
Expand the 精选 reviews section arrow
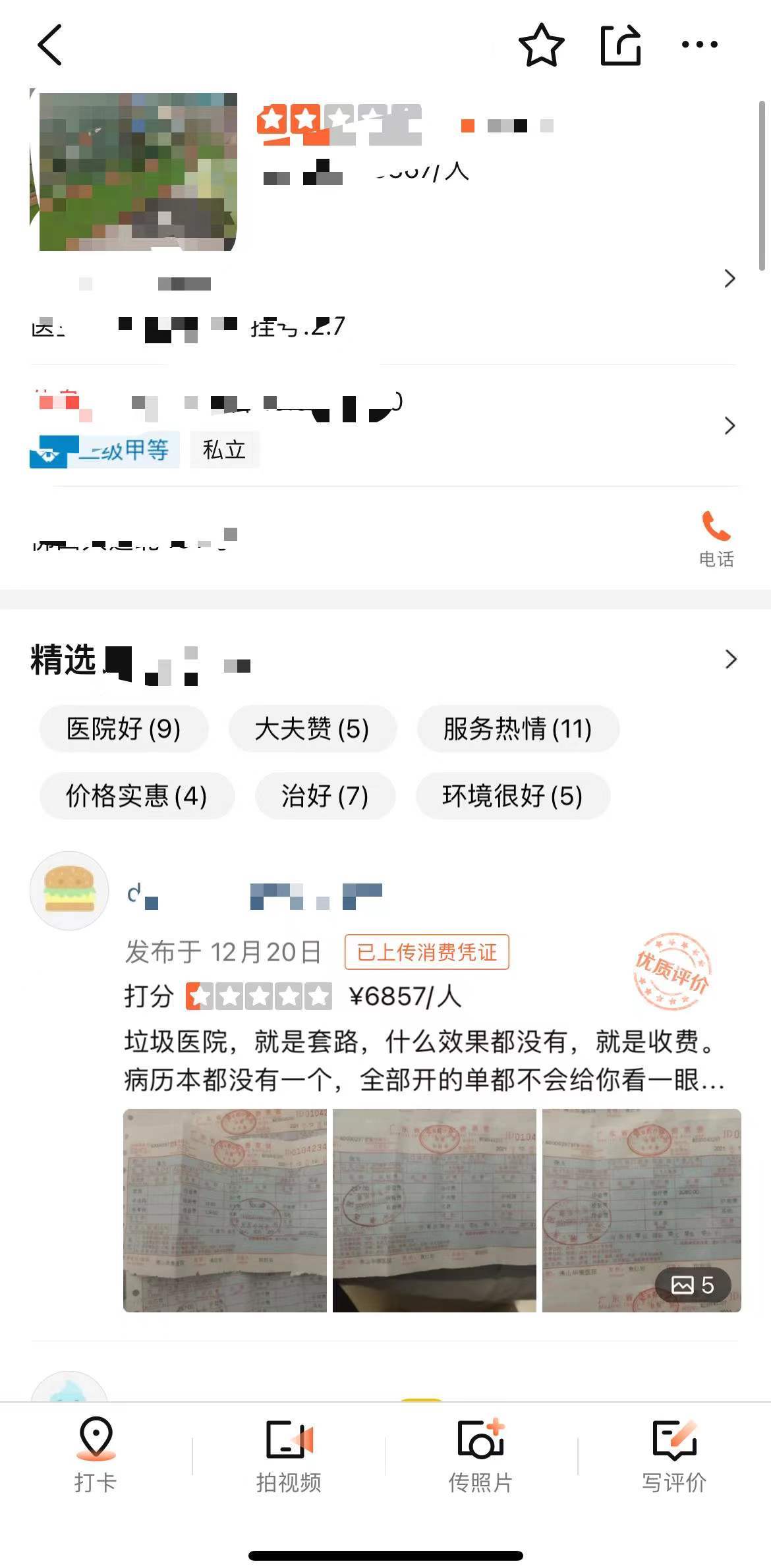click(730, 659)
